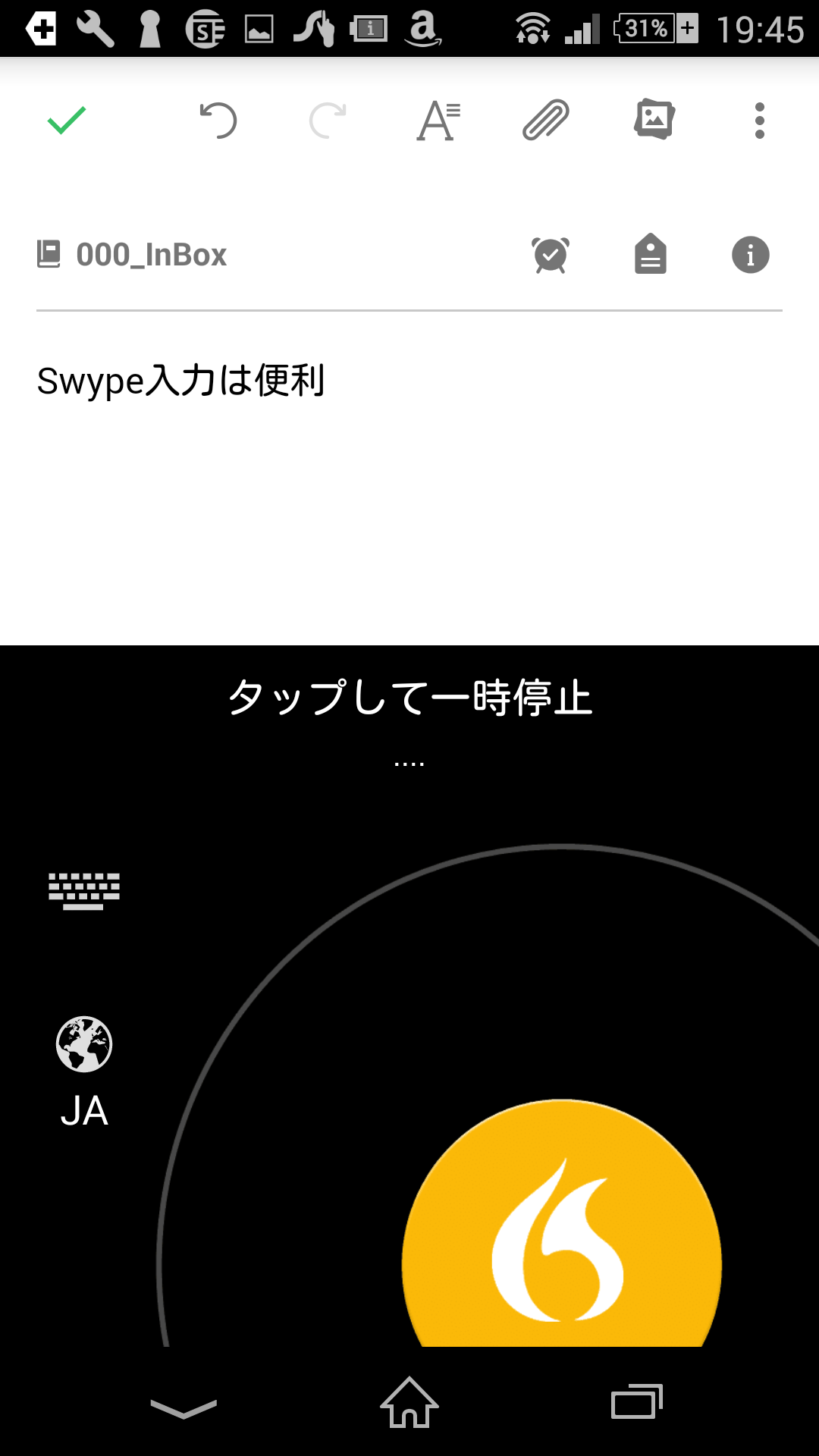Open text formatting options

click(438, 121)
